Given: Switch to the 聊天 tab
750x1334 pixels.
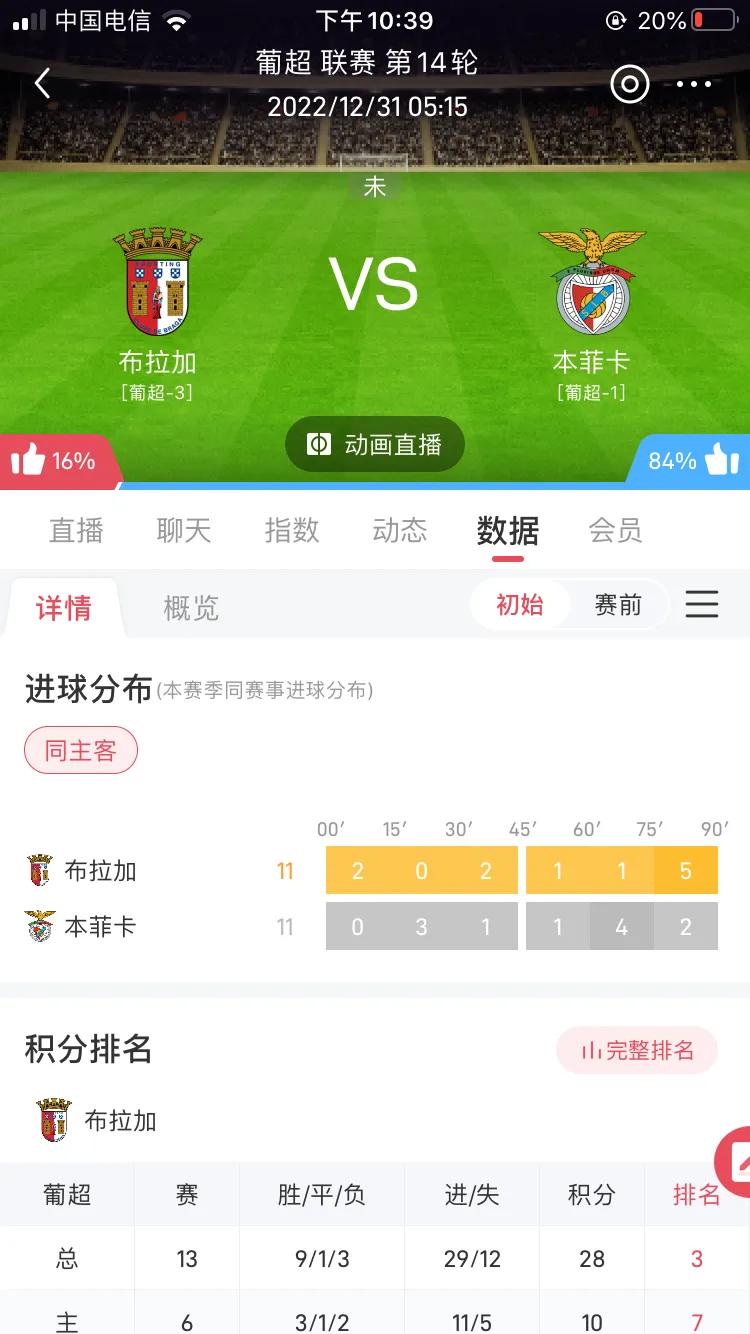Looking at the screenshot, I should 182,531.
